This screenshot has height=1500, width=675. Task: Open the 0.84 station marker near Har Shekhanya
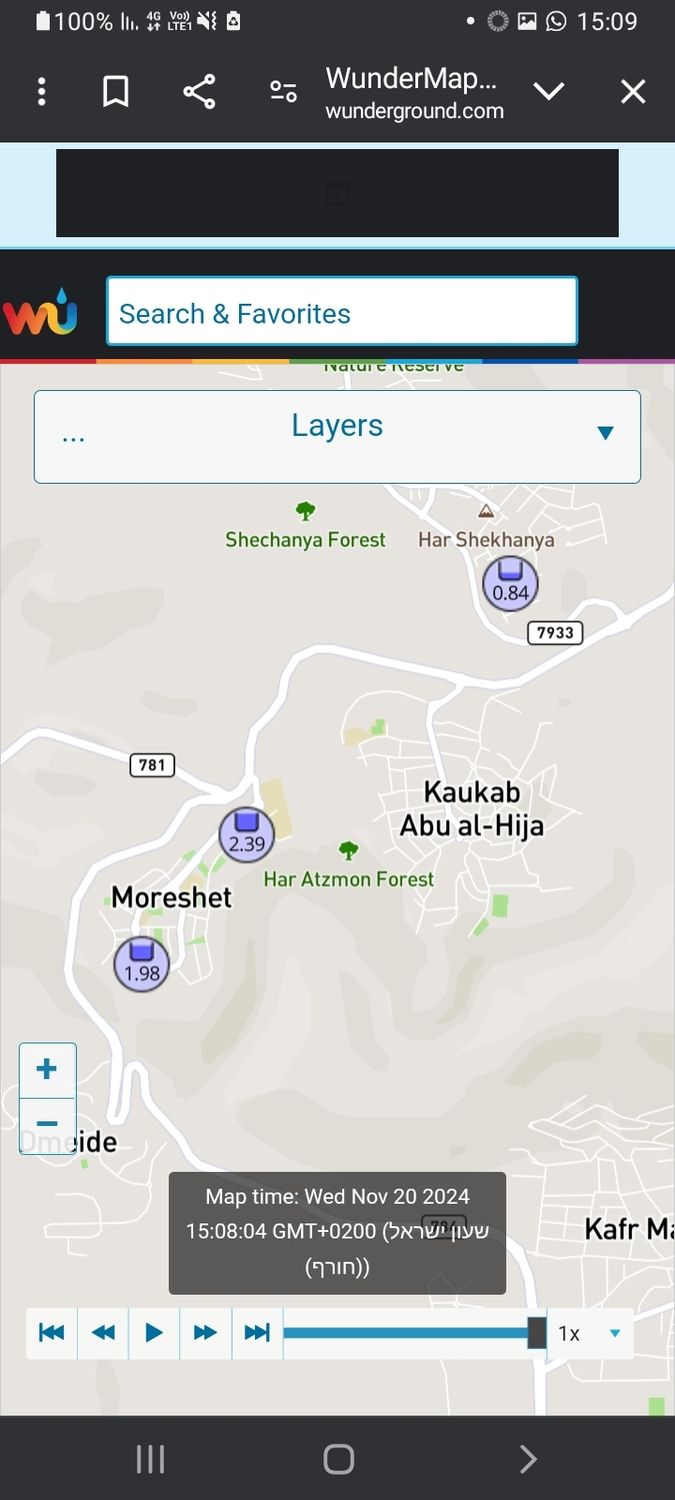point(510,583)
